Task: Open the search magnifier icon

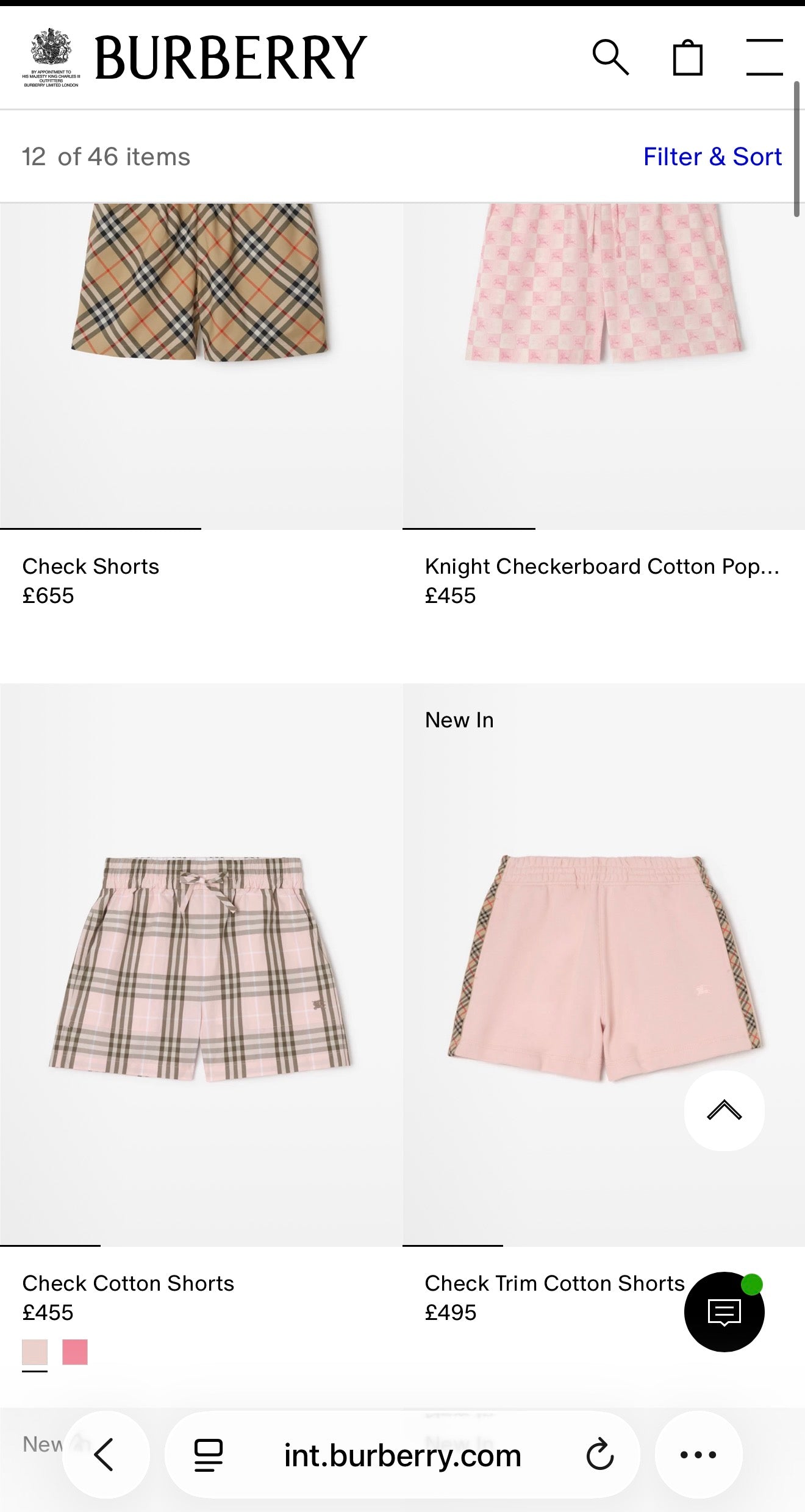Action: [610, 57]
